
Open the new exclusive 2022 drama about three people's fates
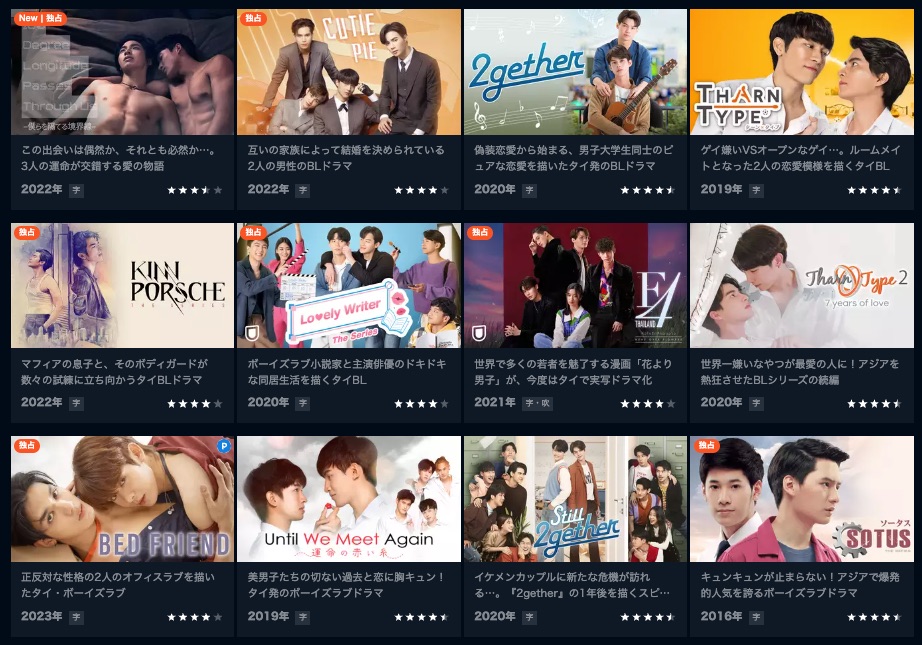pyautogui.click(x=122, y=73)
